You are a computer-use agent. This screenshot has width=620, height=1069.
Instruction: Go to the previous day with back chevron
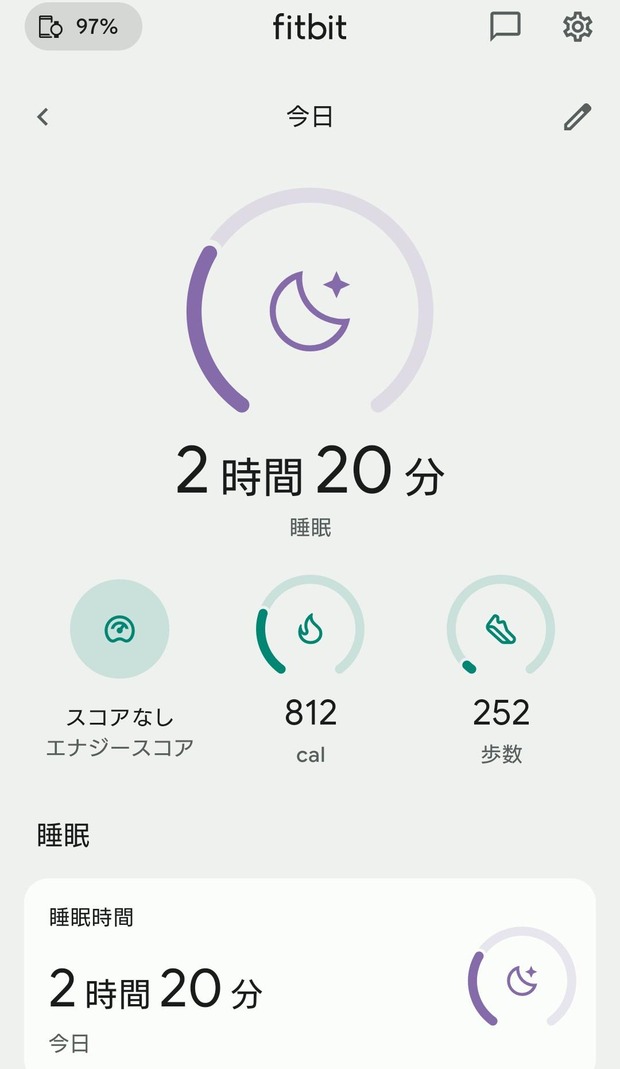point(42,117)
